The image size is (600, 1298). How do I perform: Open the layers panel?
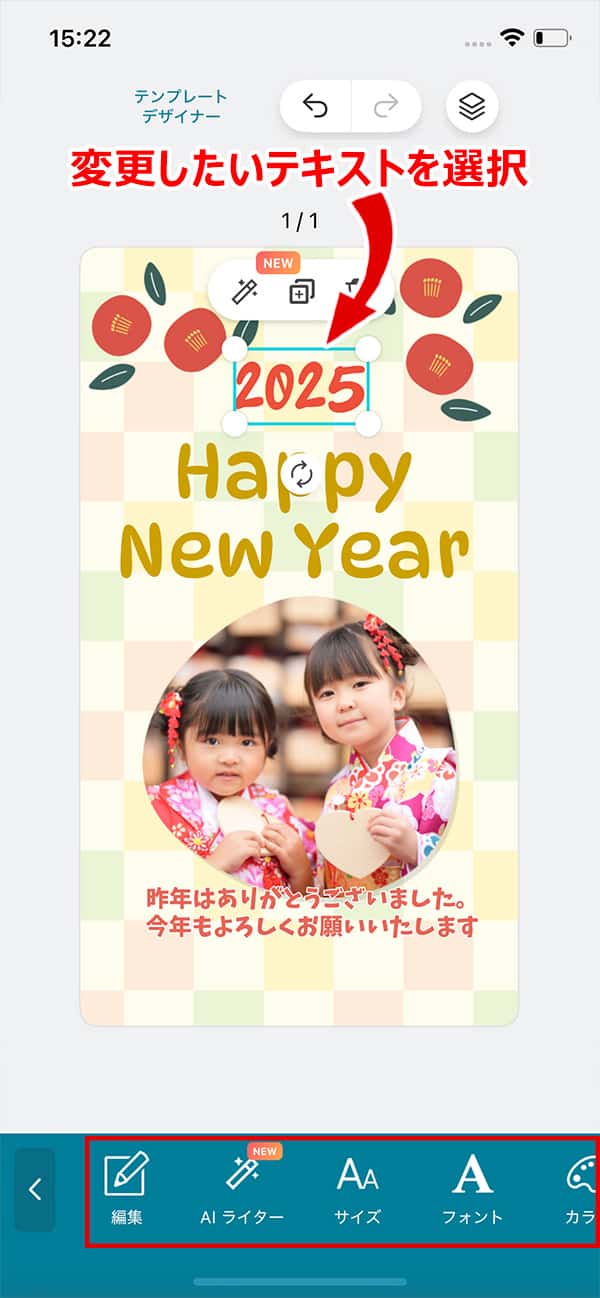471,106
